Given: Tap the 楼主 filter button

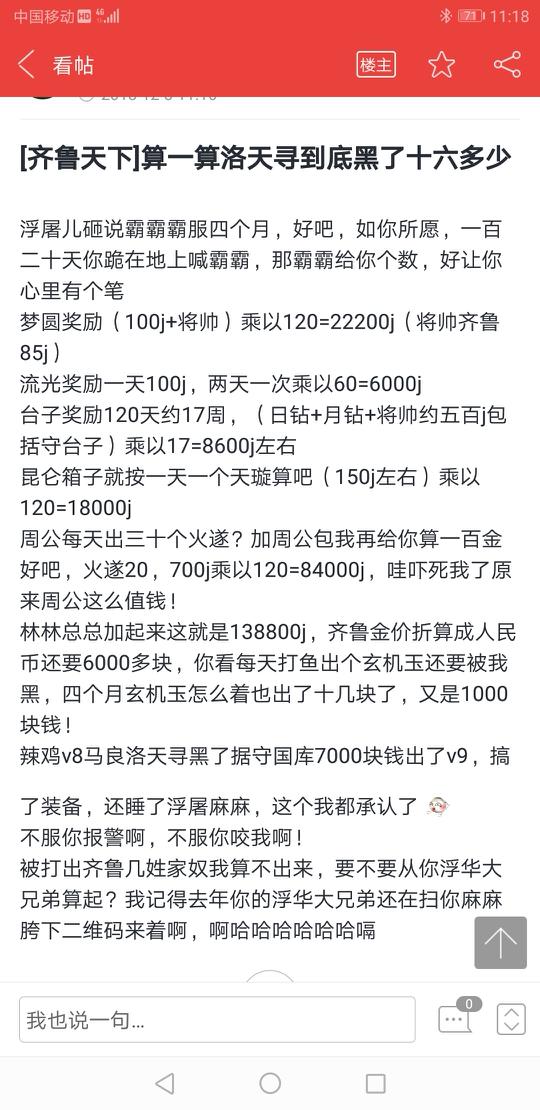Looking at the screenshot, I should pyautogui.click(x=376, y=64).
